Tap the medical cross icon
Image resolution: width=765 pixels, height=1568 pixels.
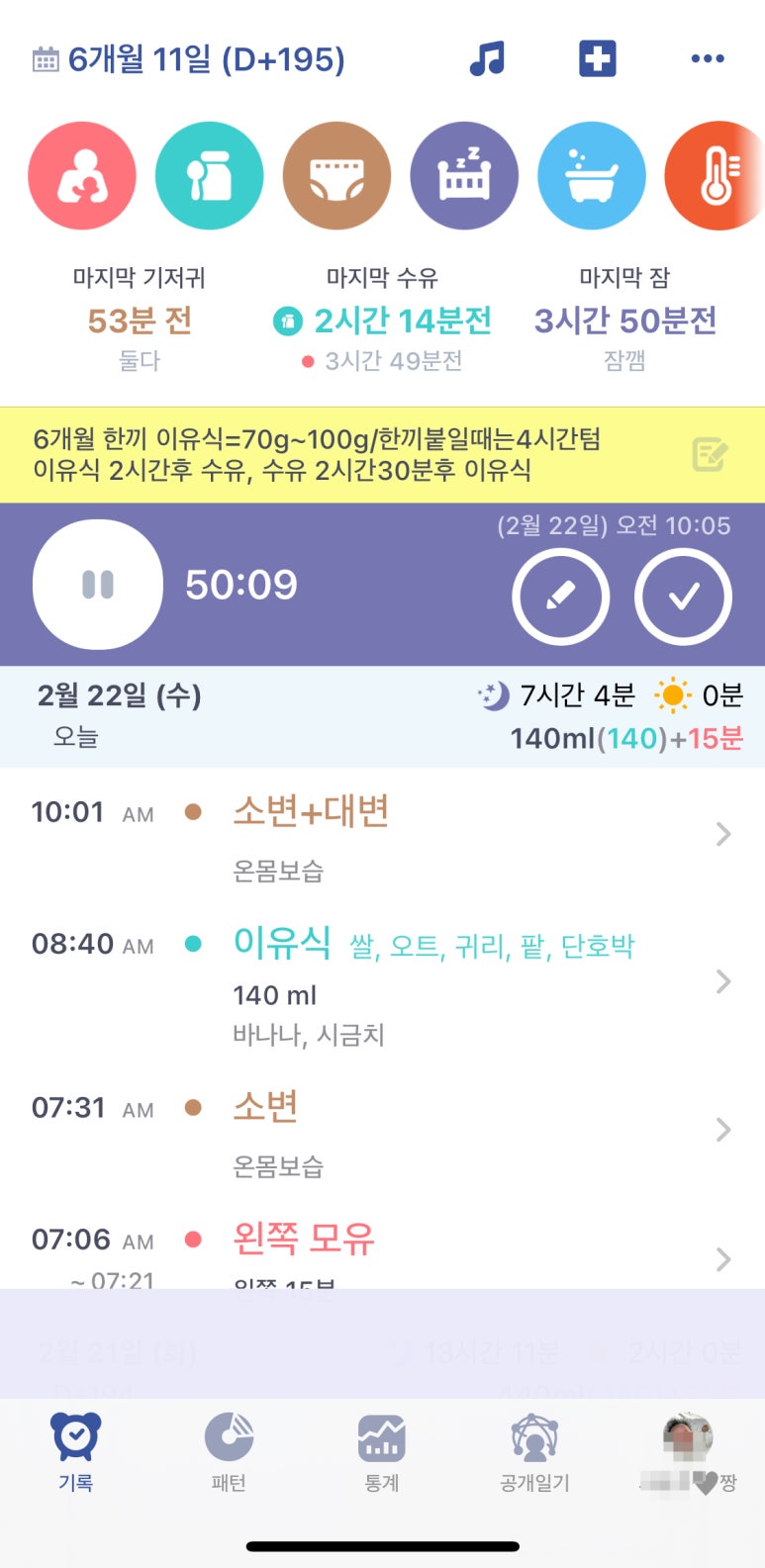click(x=597, y=59)
